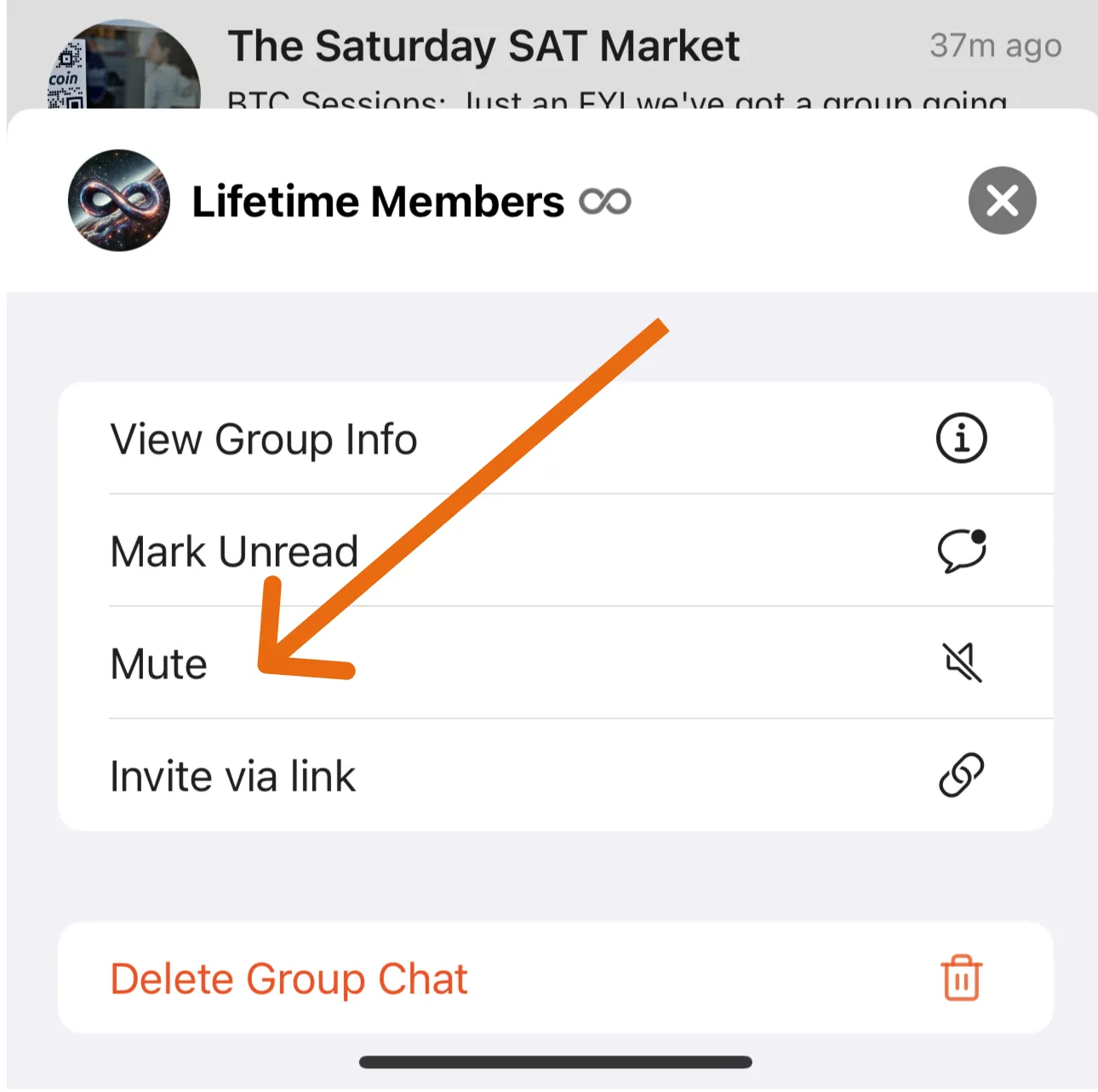Mute the Lifetime Members group
1098x1092 pixels.
point(555,664)
